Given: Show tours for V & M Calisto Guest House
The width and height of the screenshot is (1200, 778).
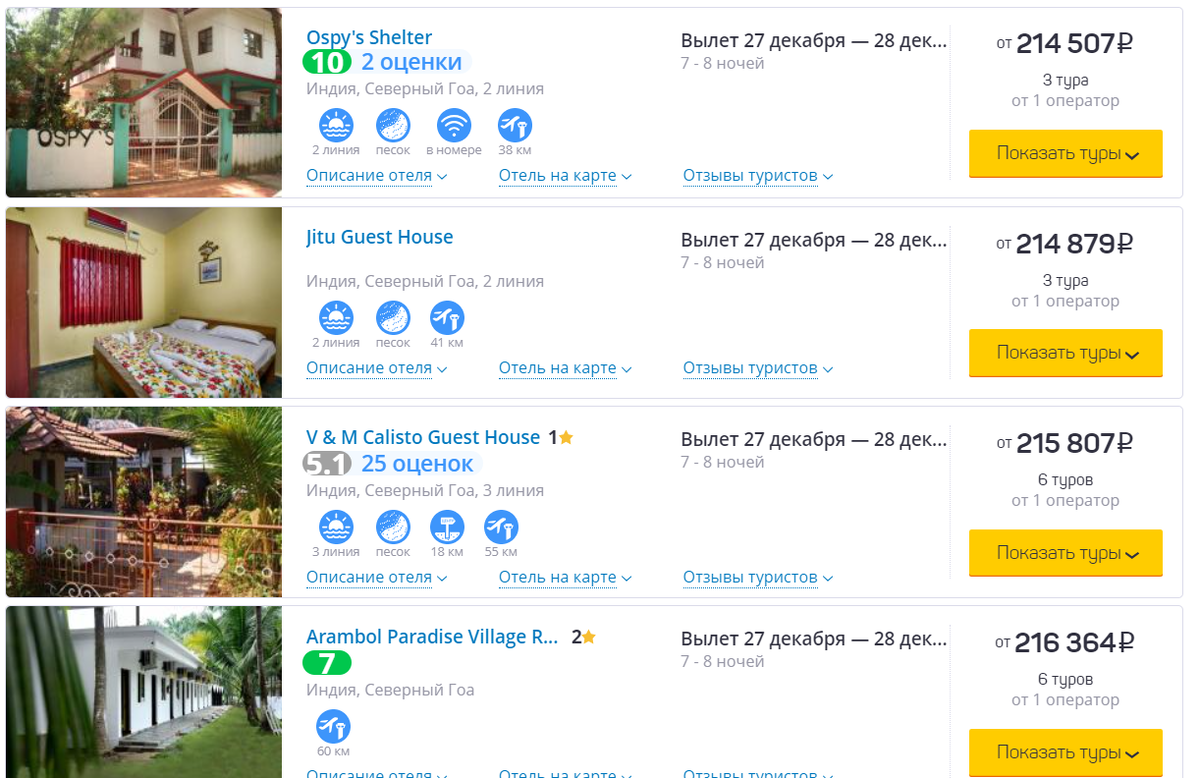Looking at the screenshot, I should (1065, 552).
